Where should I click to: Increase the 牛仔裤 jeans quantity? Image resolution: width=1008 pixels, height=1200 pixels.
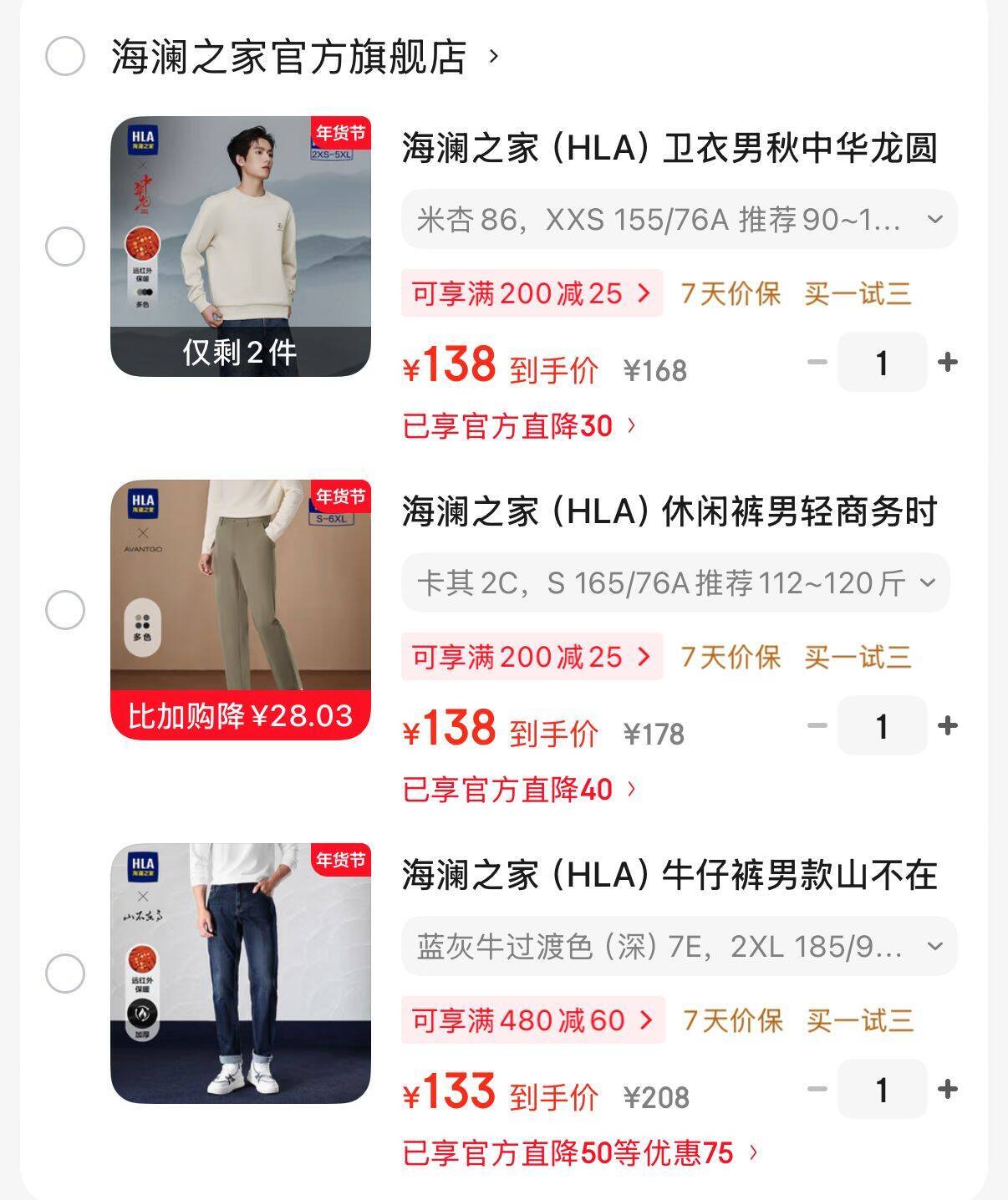pos(947,1090)
